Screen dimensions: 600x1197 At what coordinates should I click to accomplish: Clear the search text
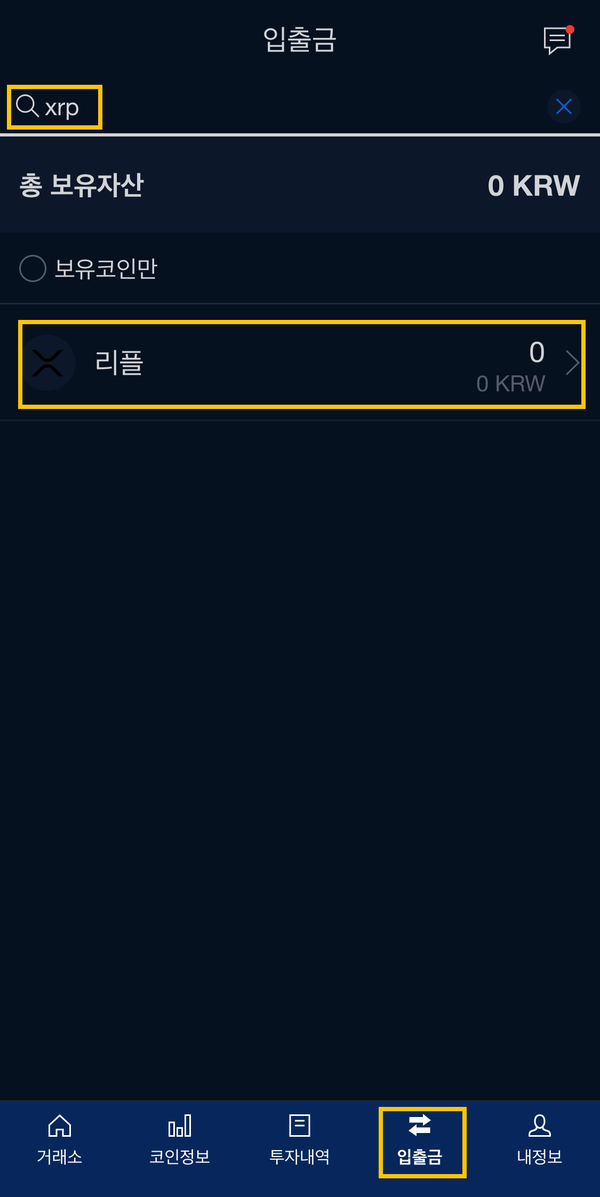pos(564,107)
